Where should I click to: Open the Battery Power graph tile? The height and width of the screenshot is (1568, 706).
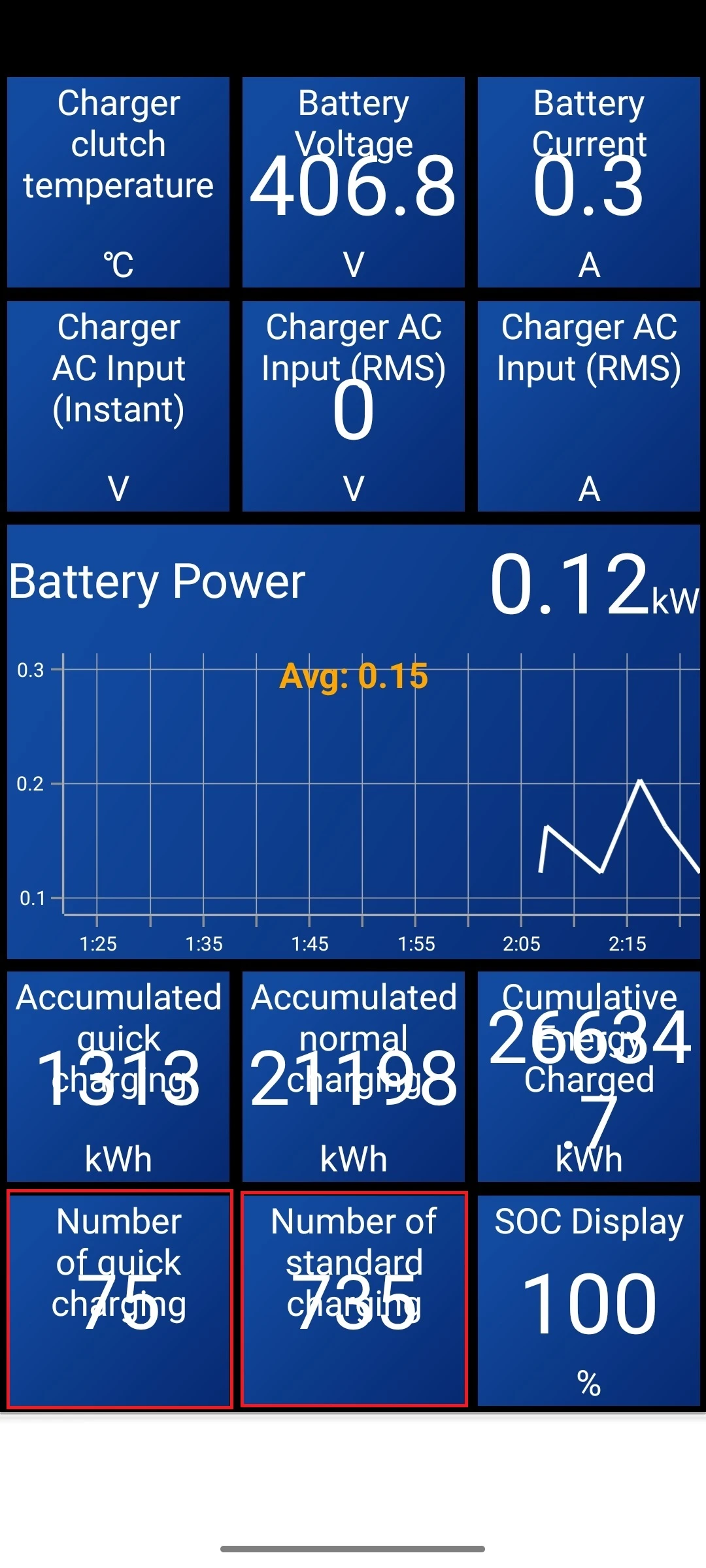[353, 742]
